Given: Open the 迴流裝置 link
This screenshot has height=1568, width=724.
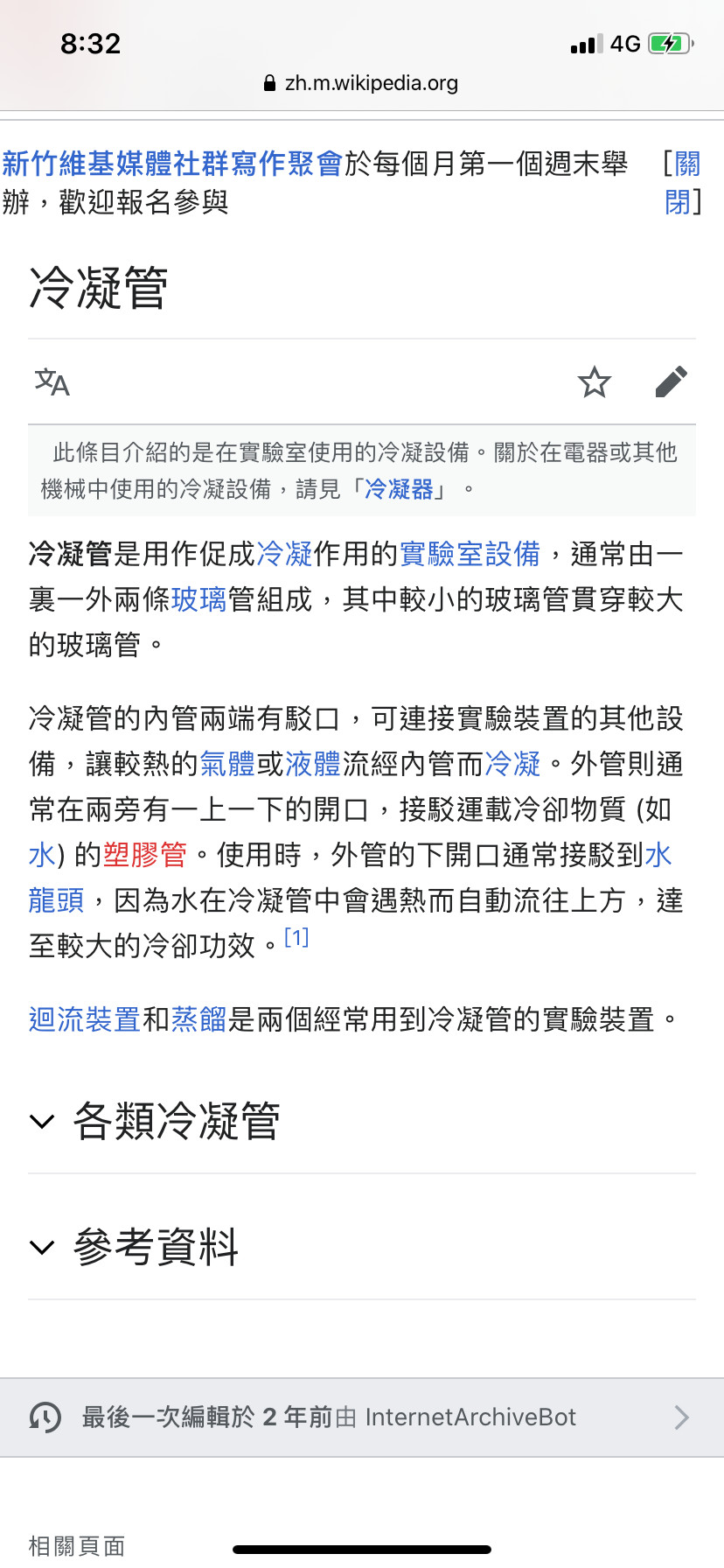Looking at the screenshot, I should click(x=85, y=1019).
